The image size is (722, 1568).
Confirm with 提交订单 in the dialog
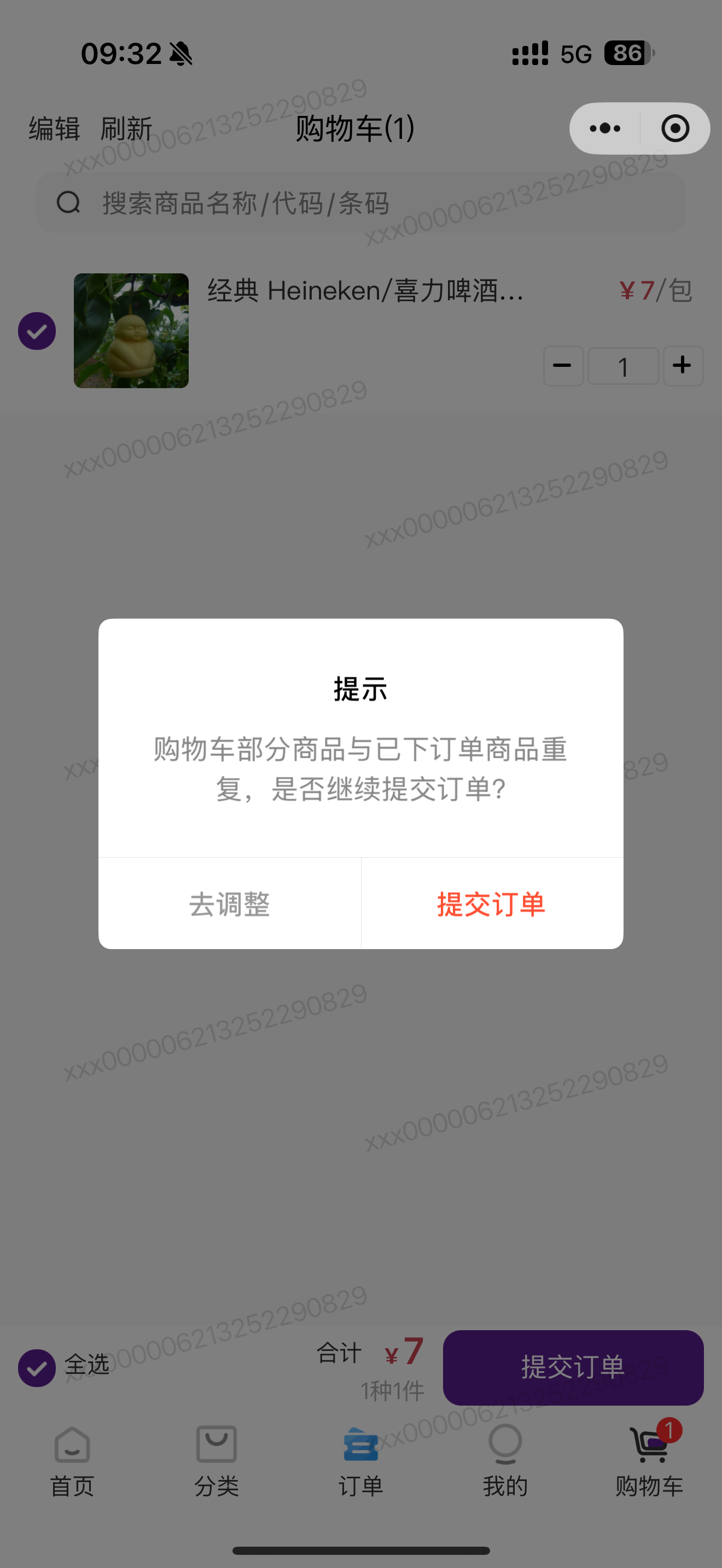click(492, 903)
